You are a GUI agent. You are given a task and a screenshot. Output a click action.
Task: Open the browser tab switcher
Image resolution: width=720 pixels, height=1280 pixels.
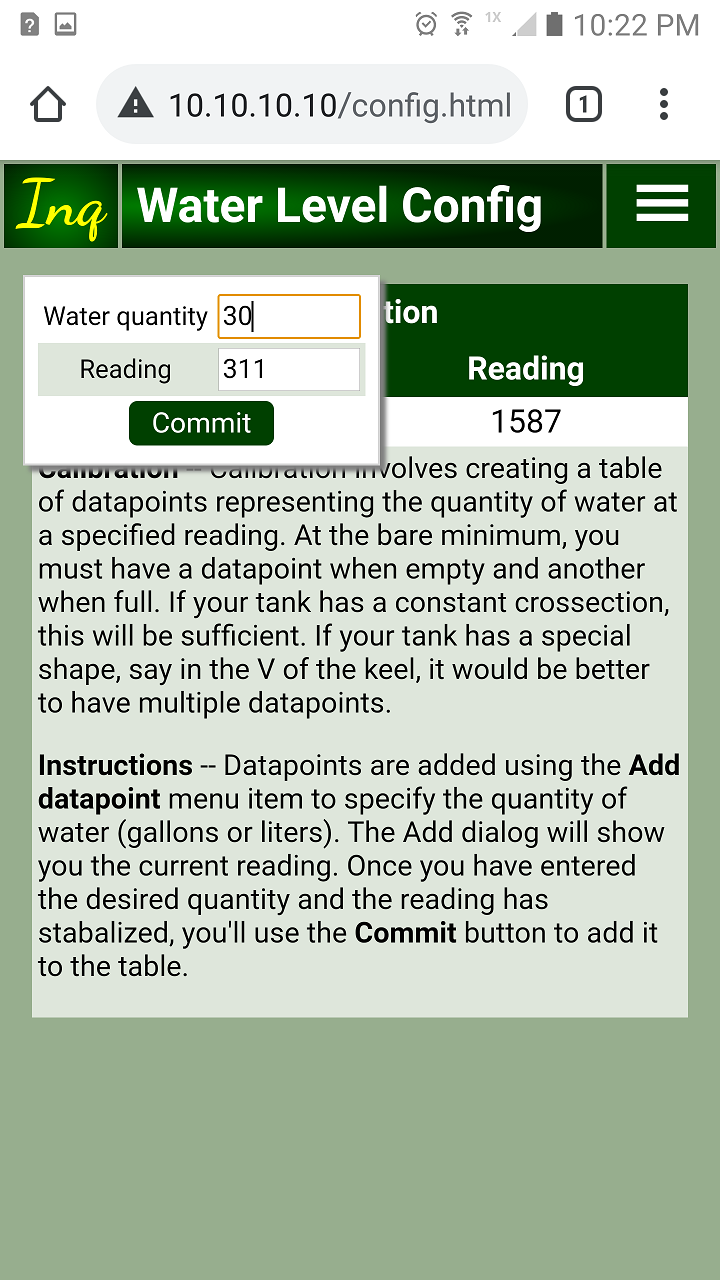584,105
